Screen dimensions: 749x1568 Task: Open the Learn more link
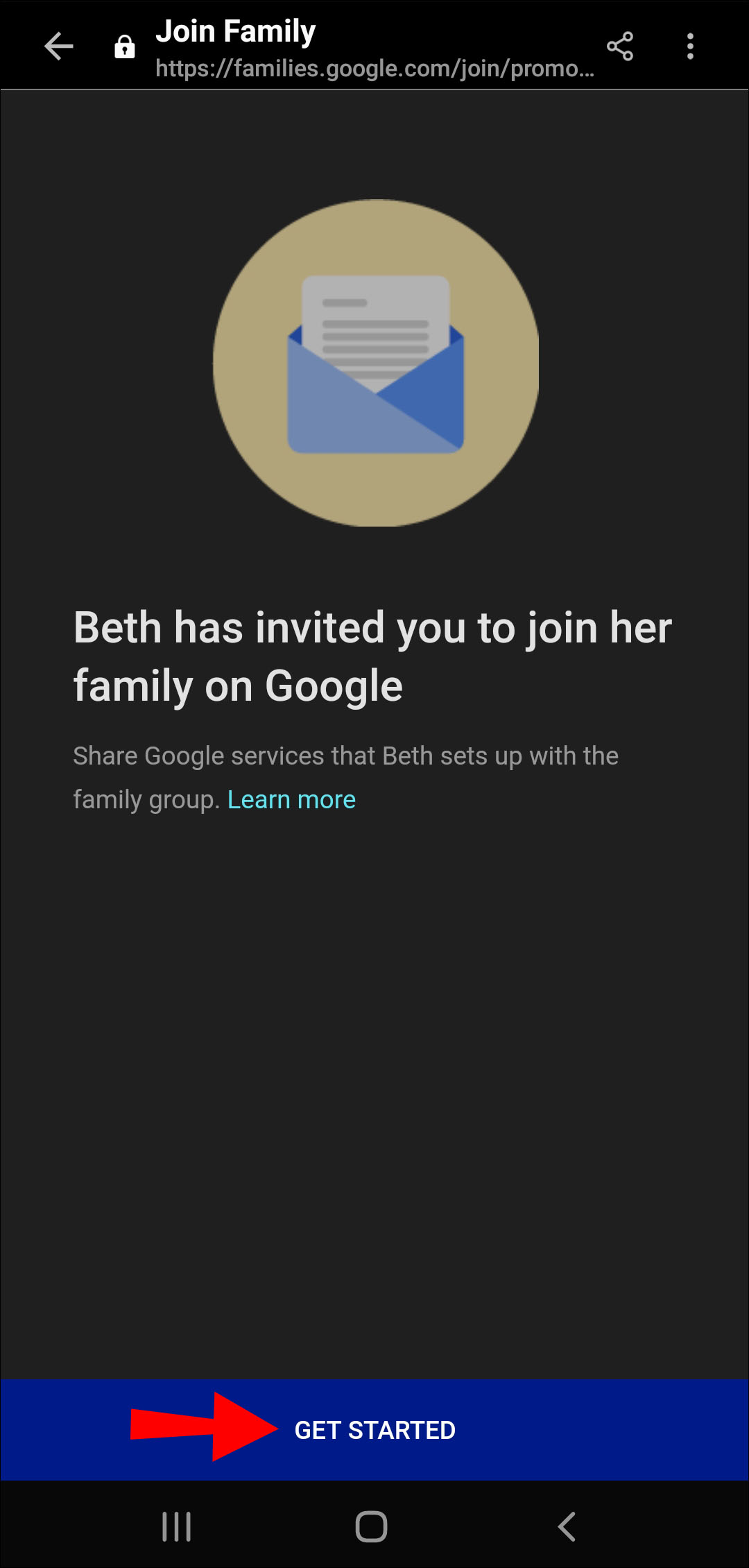tap(291, 799)
